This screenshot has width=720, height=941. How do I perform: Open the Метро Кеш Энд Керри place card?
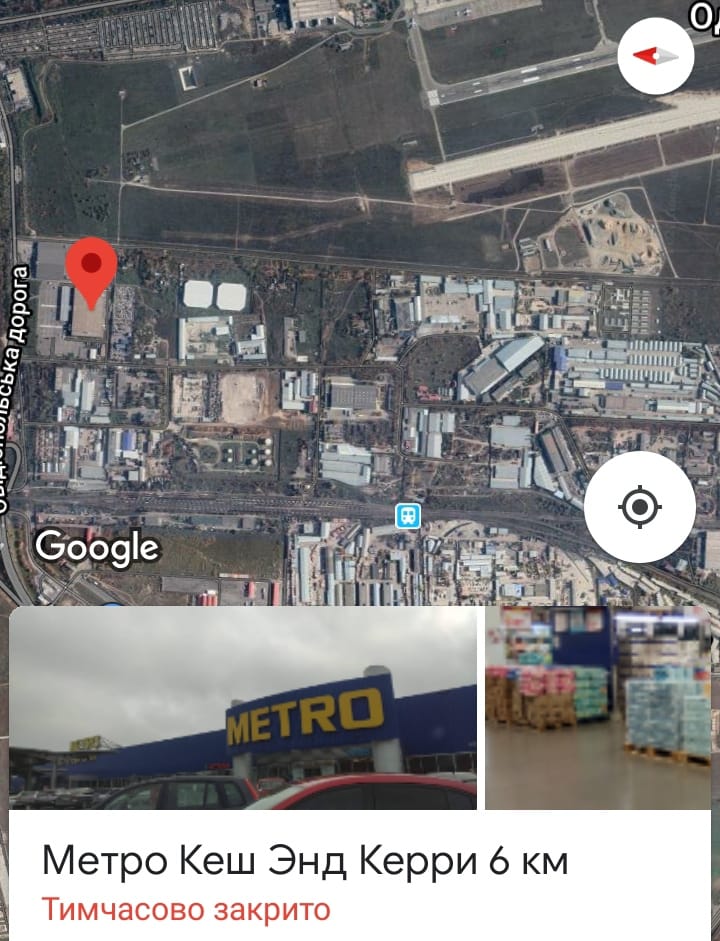click(x=304, y=860)
